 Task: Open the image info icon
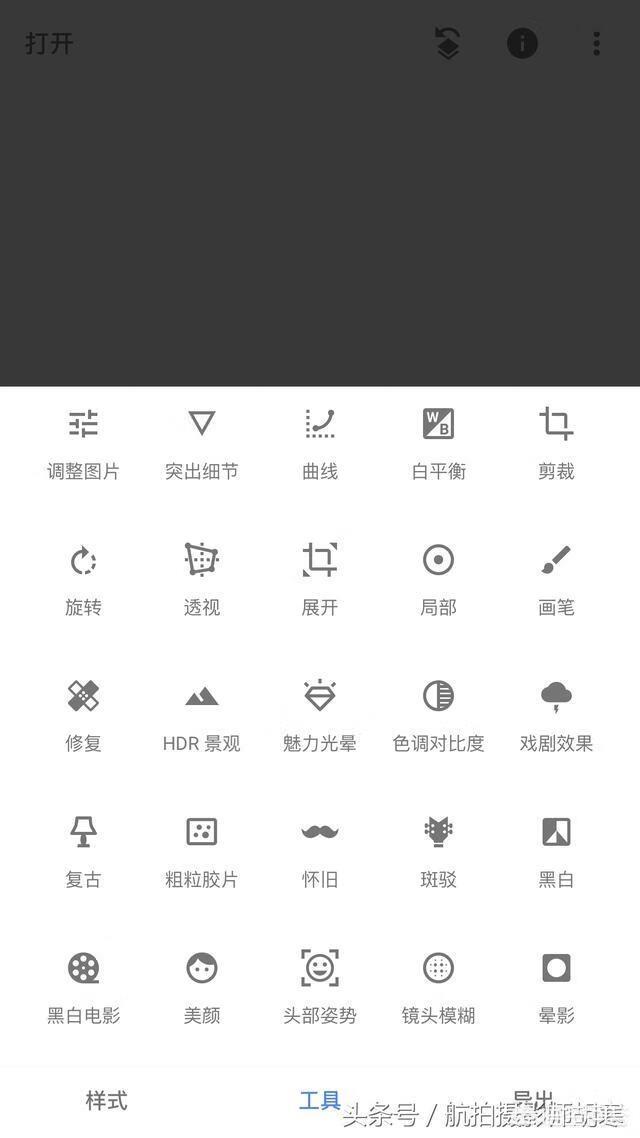522,44
